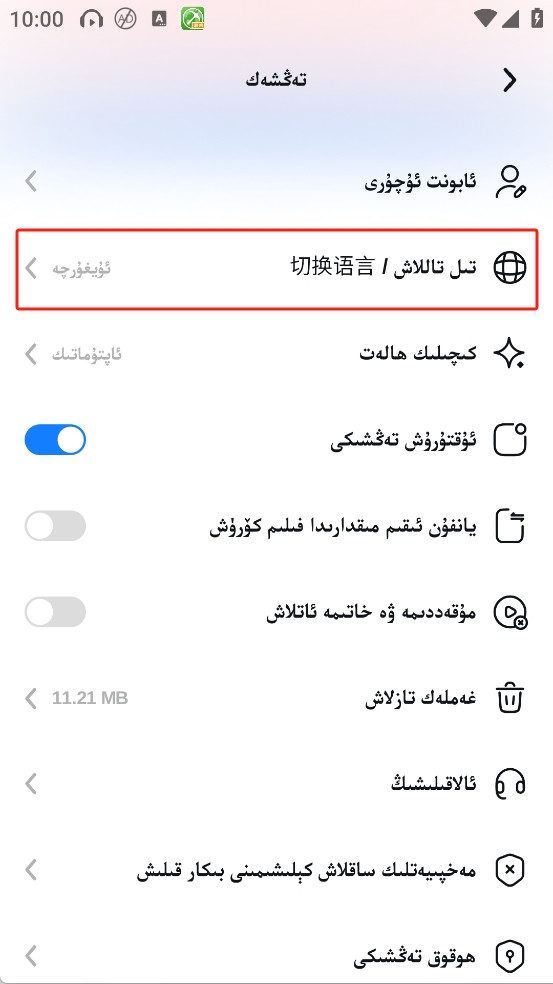The width and height of the screenshot is (553, 984).
Task: Open the permissions settings row with lock shield
Action: 276,956
